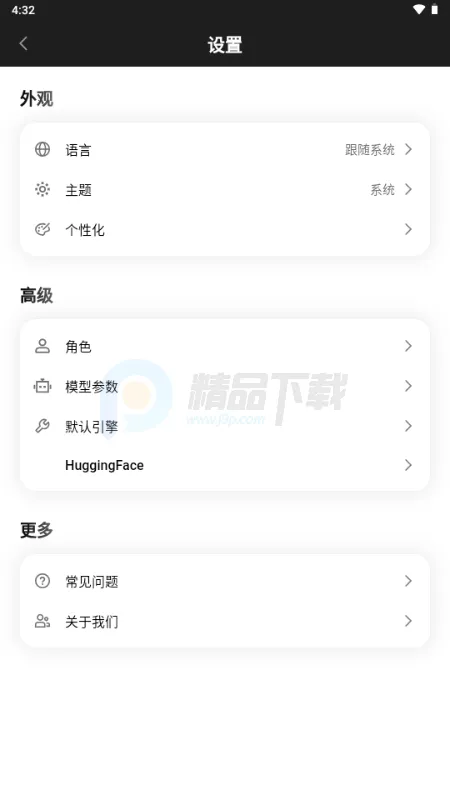
Task: Open 关于我们 about us
Action: 224,621
